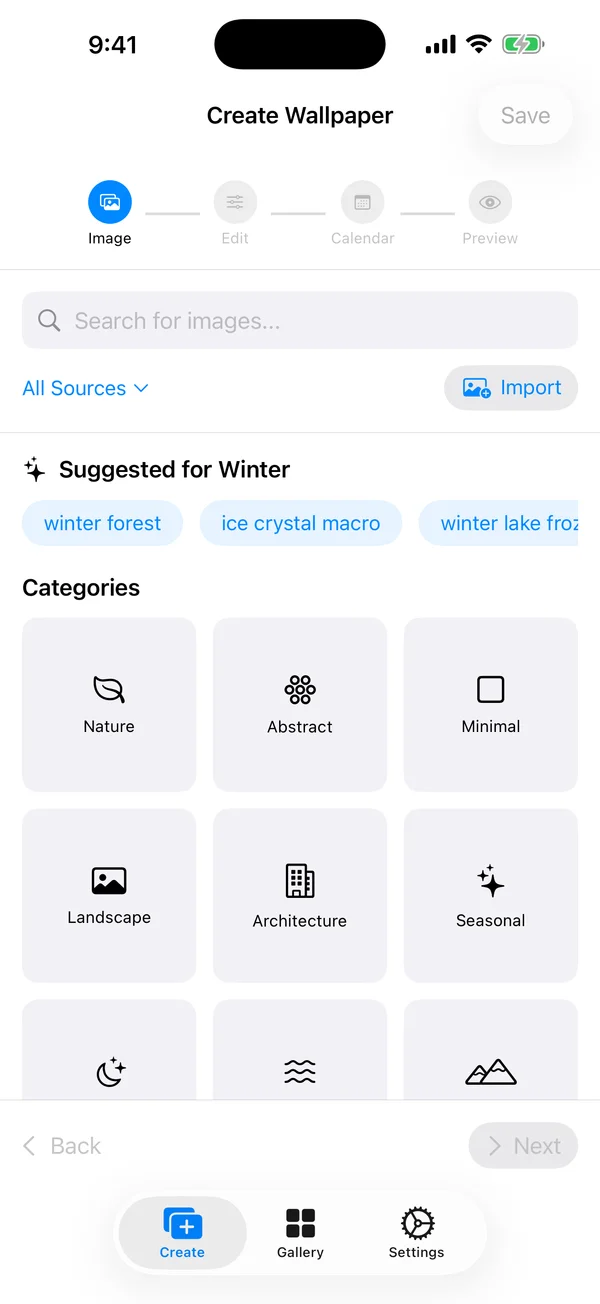Viewport: 600px width, 1304px height.
Task: Open the Settings tab
Action: tap(416, 1232)
